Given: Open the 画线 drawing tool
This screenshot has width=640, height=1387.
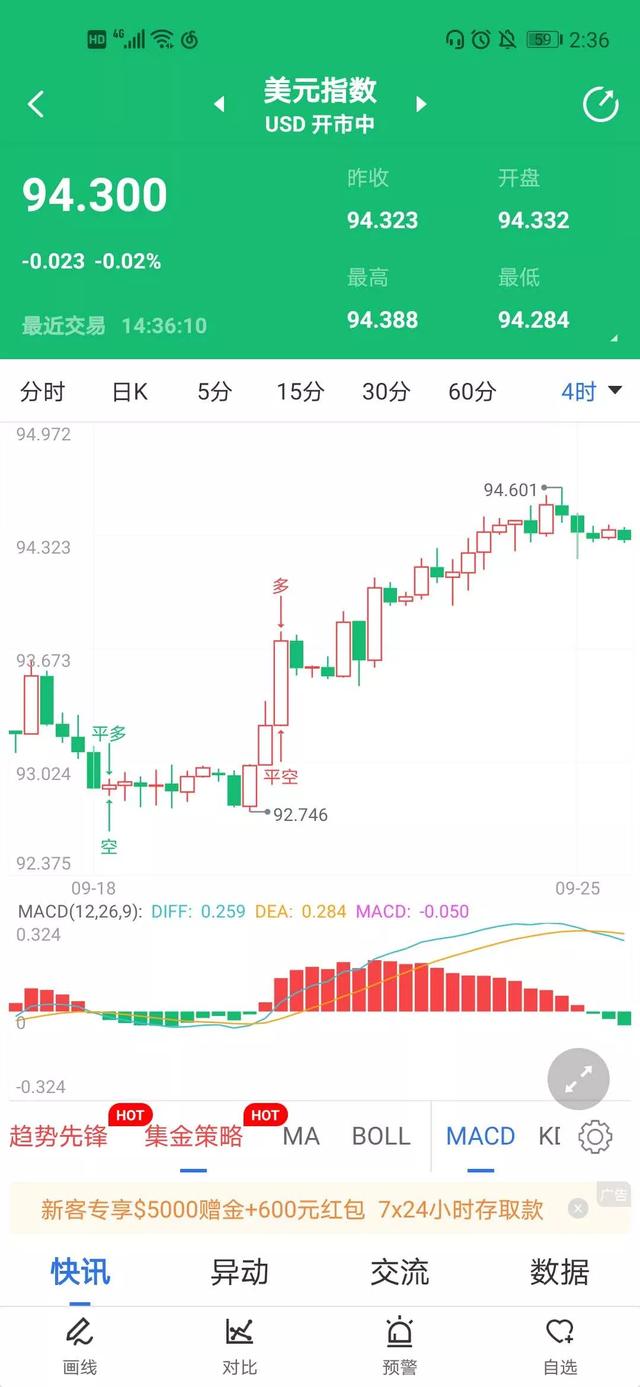Looking at the screenshot, I should [79, 1346].
